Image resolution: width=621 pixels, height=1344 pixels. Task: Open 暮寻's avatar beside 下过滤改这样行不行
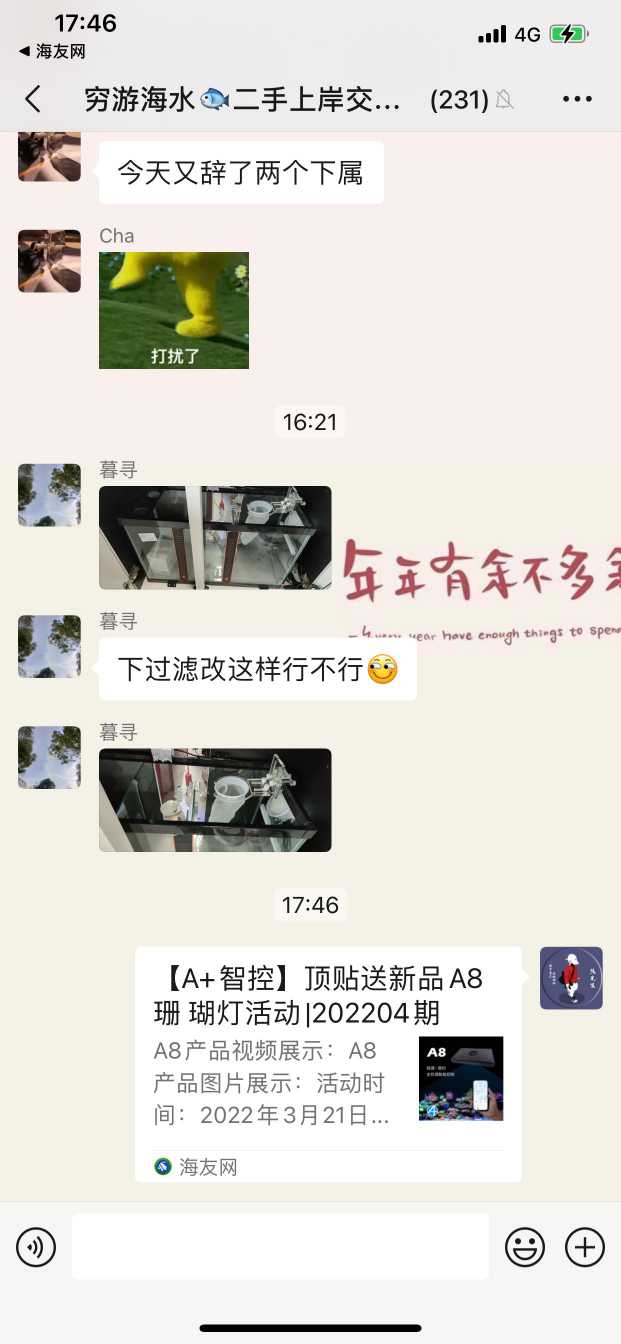(x=49, y=646)
